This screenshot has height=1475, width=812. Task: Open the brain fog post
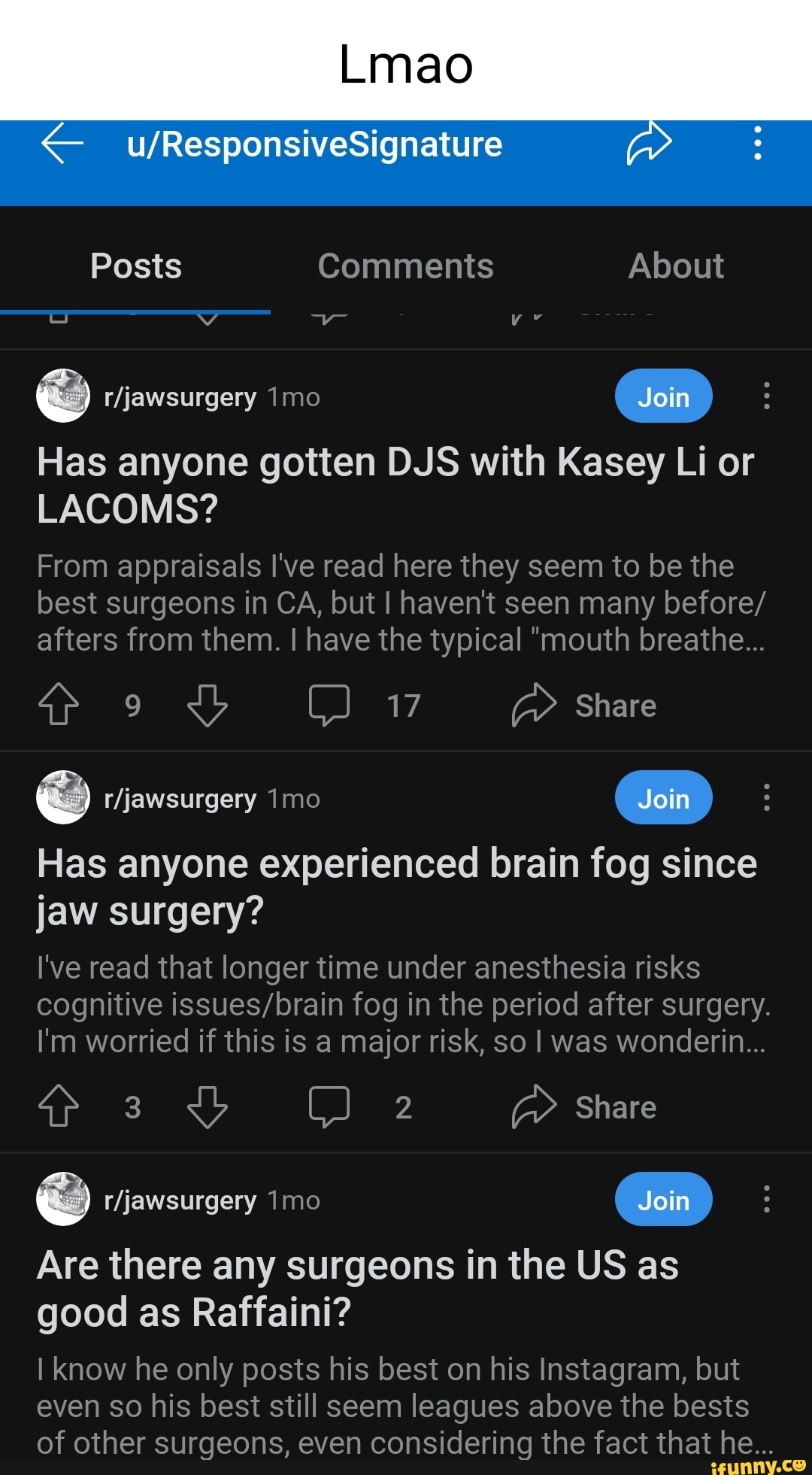coord(396,886)
